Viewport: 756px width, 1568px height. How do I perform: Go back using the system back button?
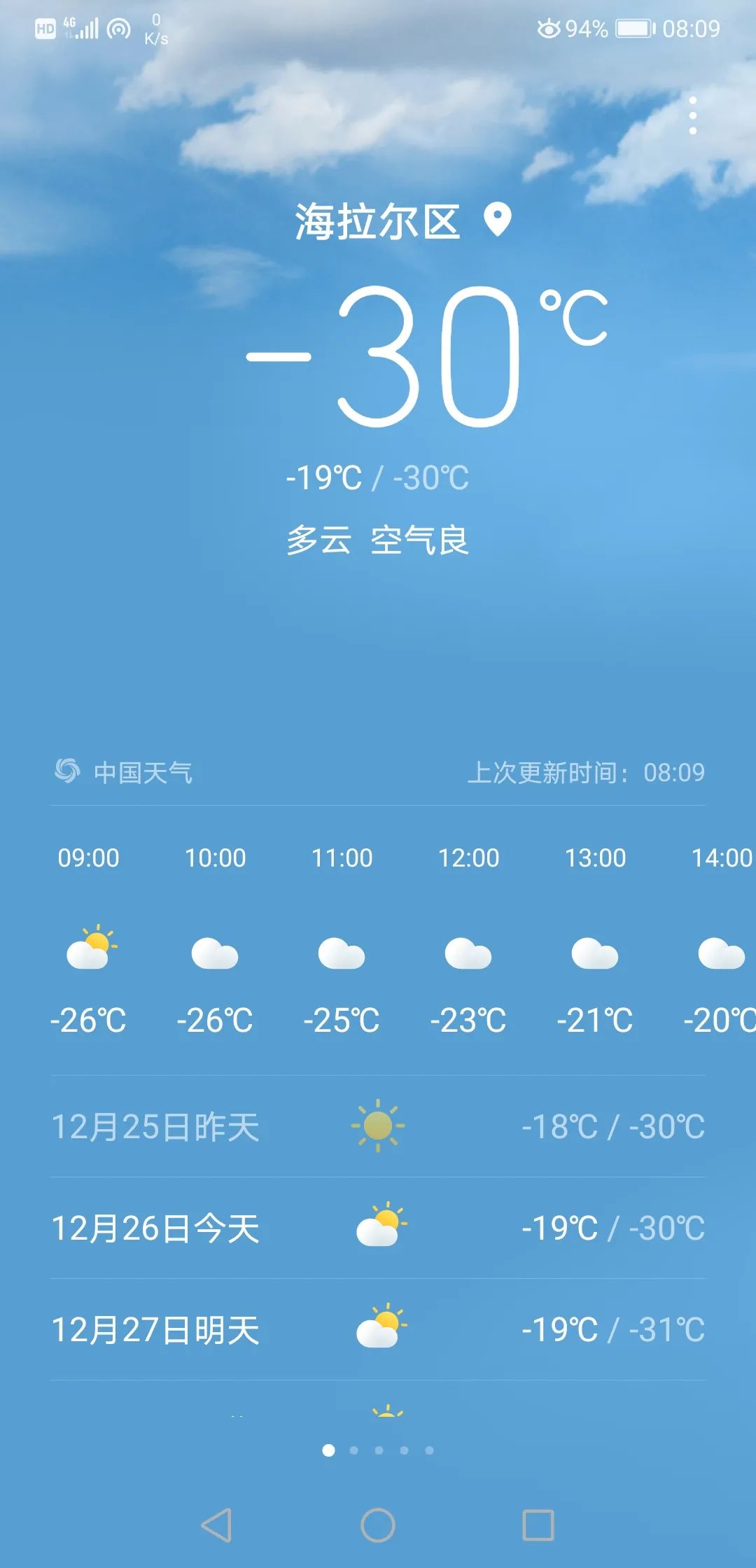pos(216,1525)
